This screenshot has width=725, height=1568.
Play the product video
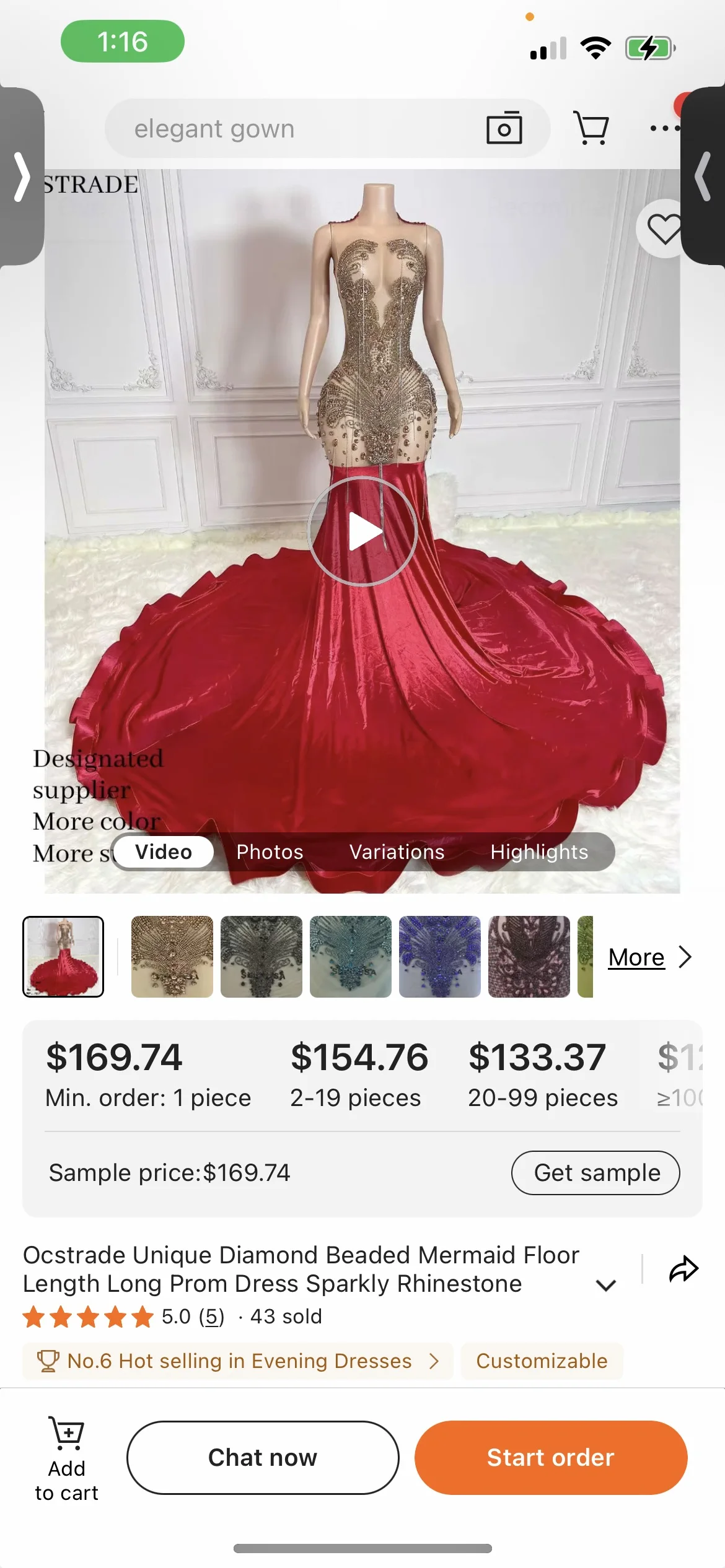click(x=363, y=531)
